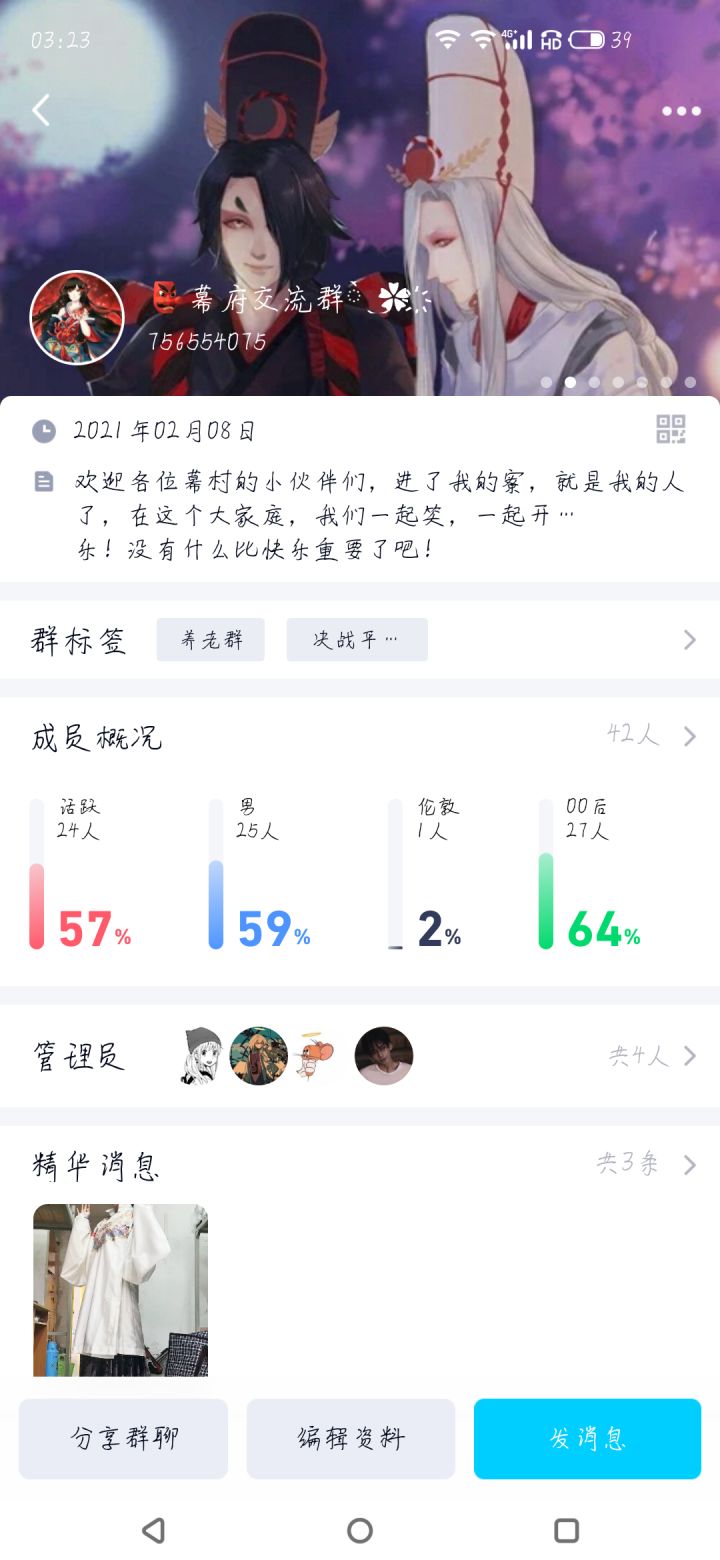
Task: Tap the system home button
Action: tap(360, 1530)
